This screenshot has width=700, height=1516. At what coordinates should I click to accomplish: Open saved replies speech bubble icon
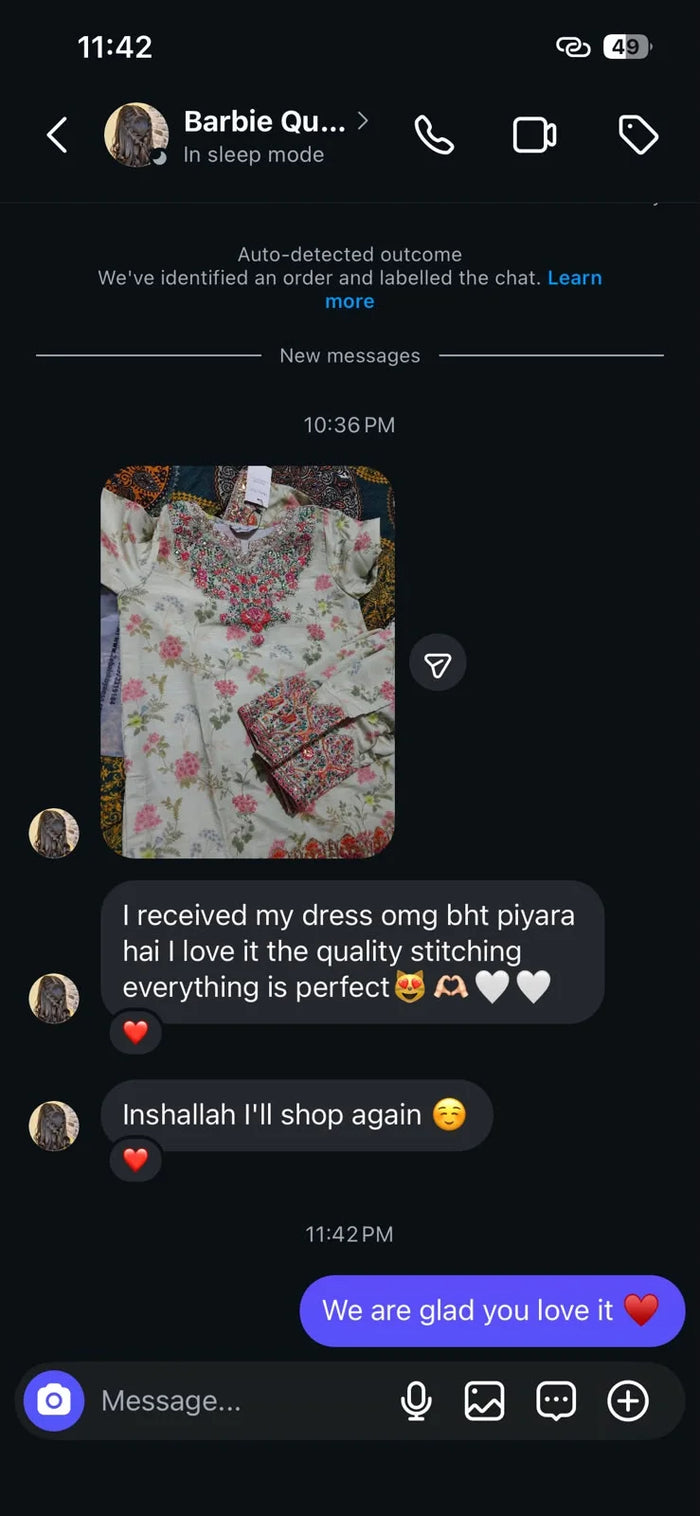point(556,1401)
